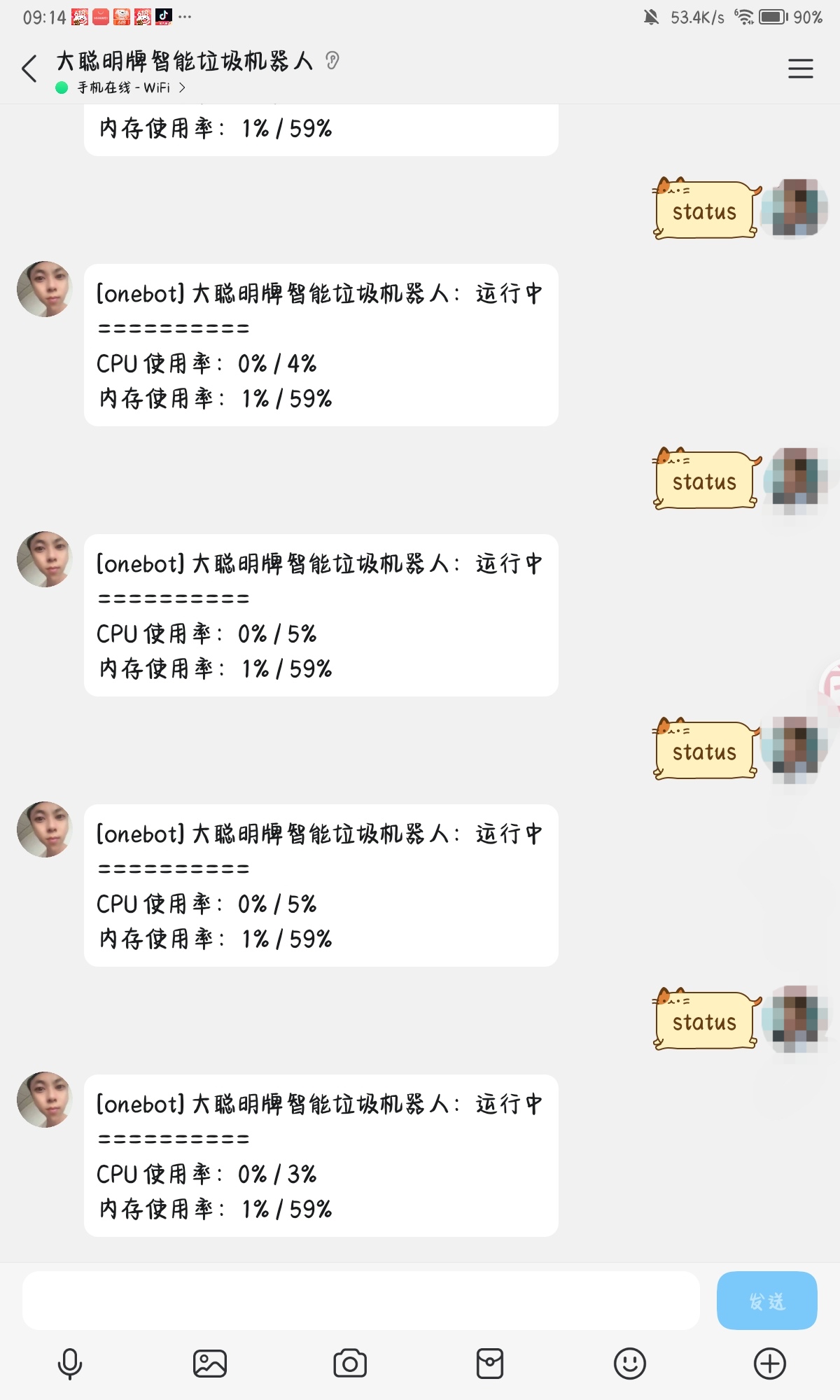Open the photo gallery picker icon
This screenshot has height=1400, width=840.
pos(210,1364)
